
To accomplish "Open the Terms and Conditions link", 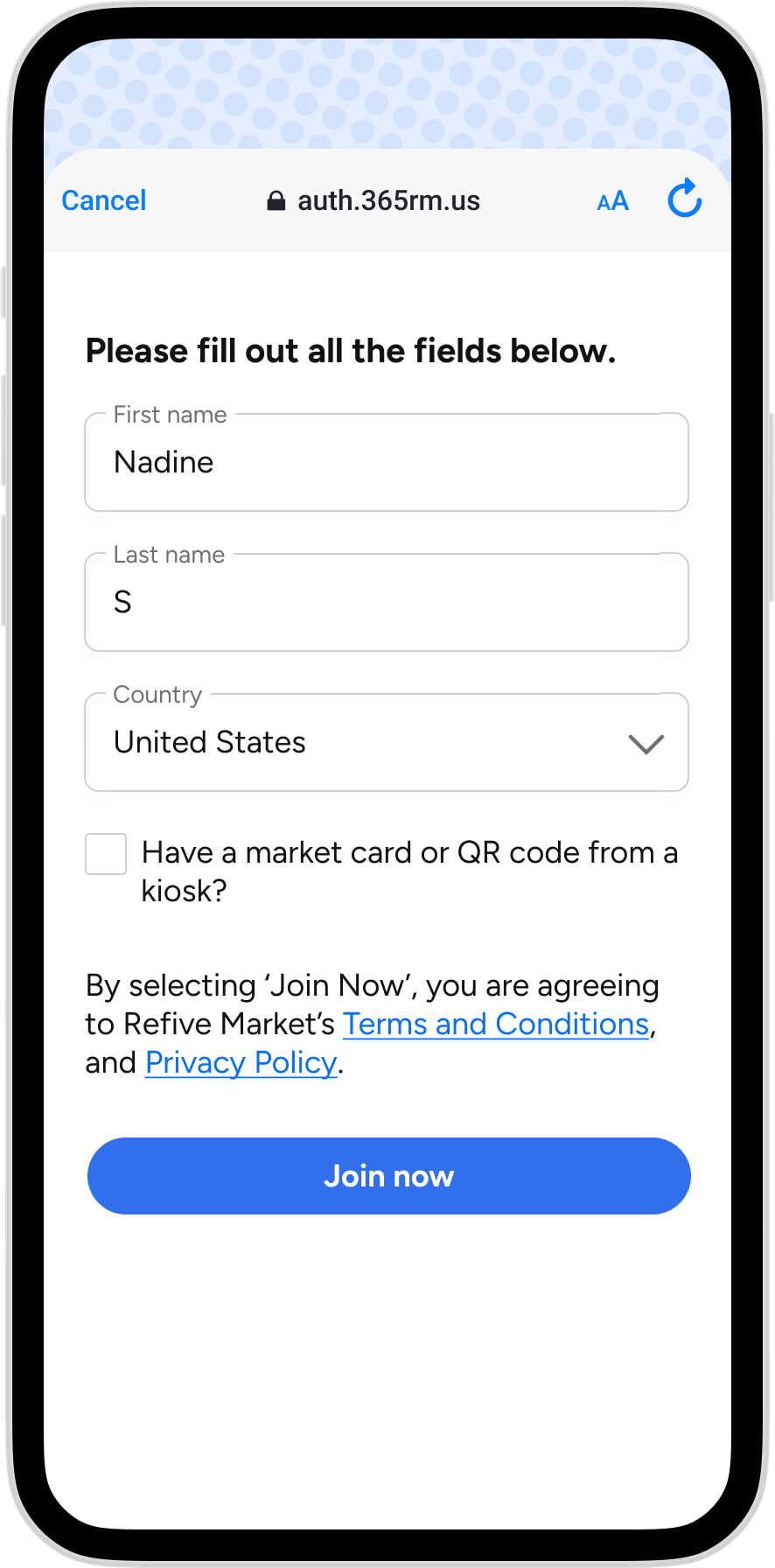I will click(495, 1024).
